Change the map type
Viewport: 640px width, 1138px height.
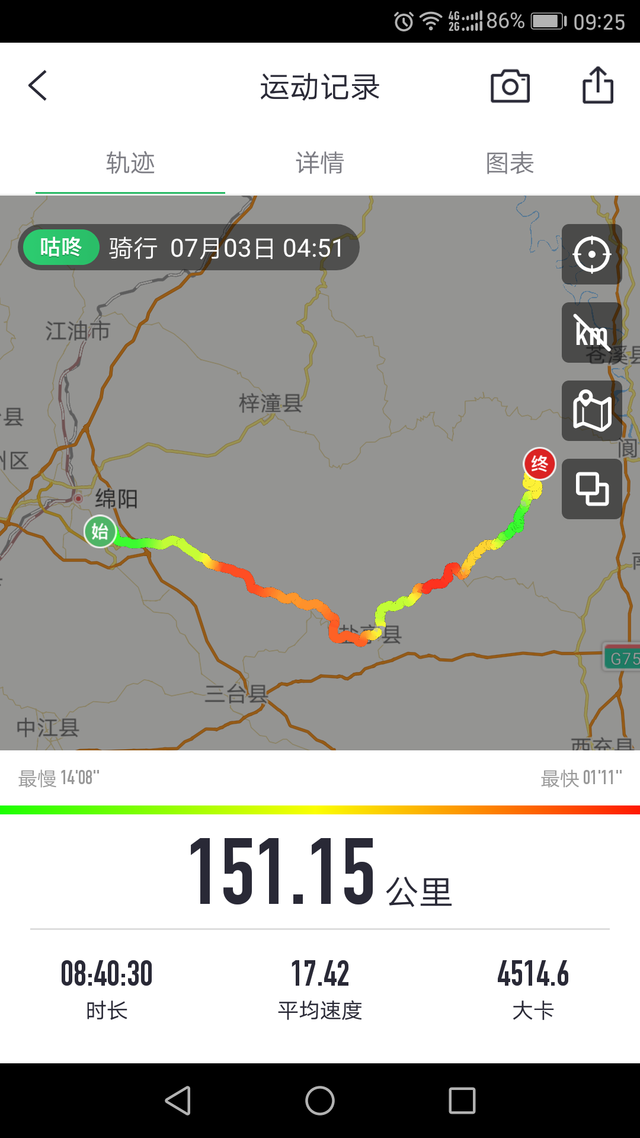click(x=591, y=411)
